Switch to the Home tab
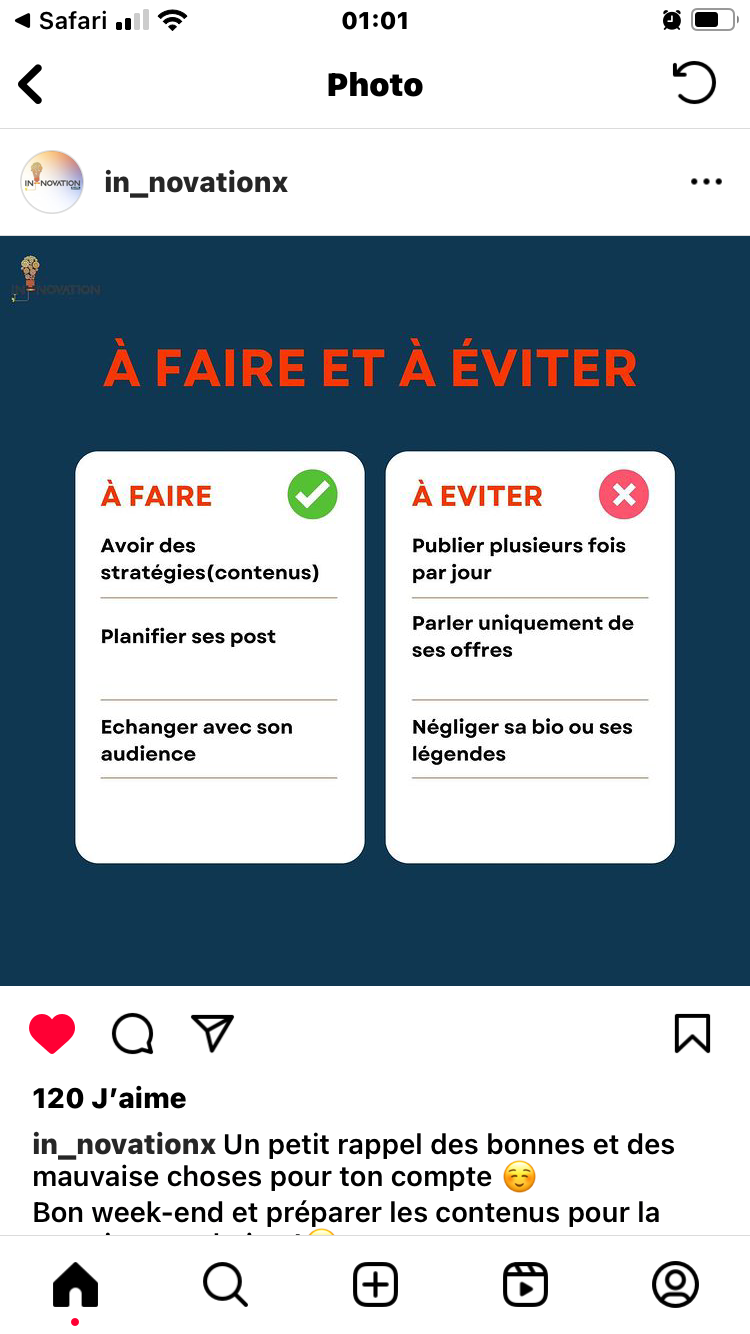 pos(75,1285)
